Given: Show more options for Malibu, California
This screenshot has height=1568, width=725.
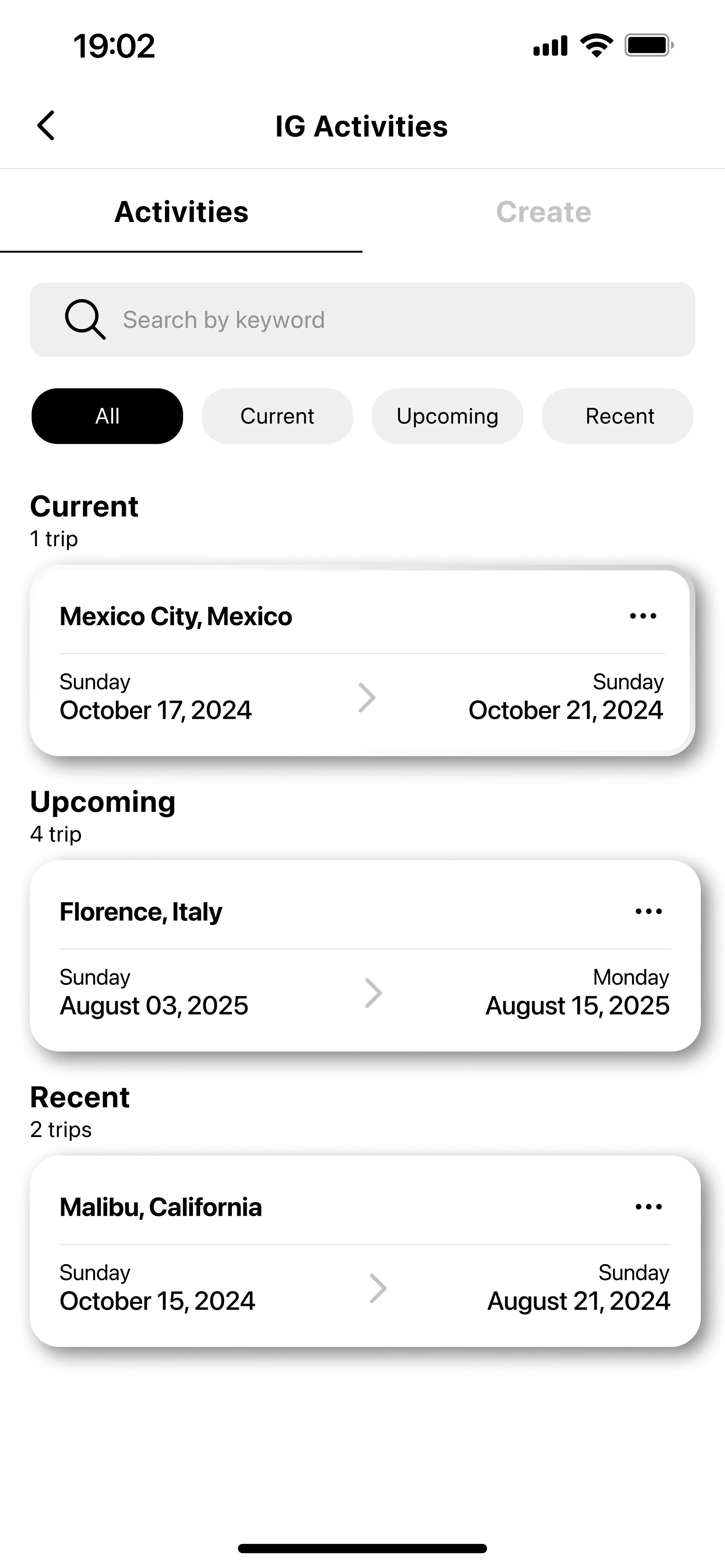Looking at the screenshot, I should point(648,1207).
